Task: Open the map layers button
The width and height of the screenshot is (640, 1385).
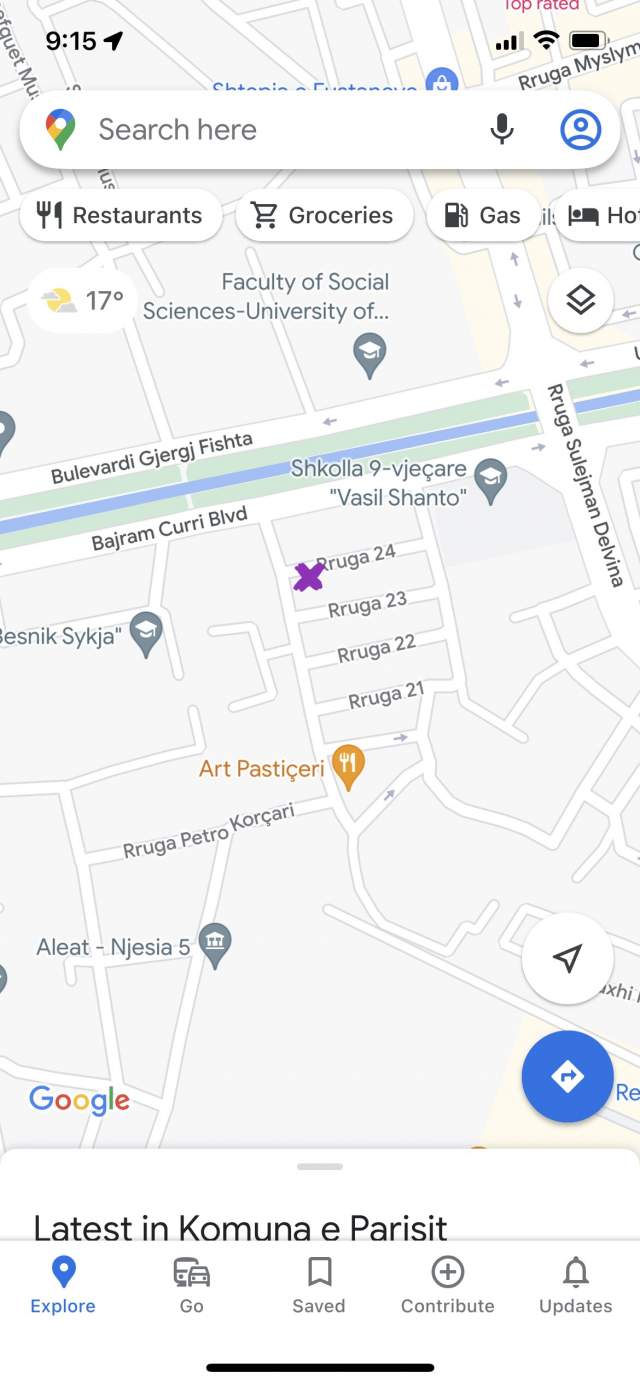Action: (580, 299)
